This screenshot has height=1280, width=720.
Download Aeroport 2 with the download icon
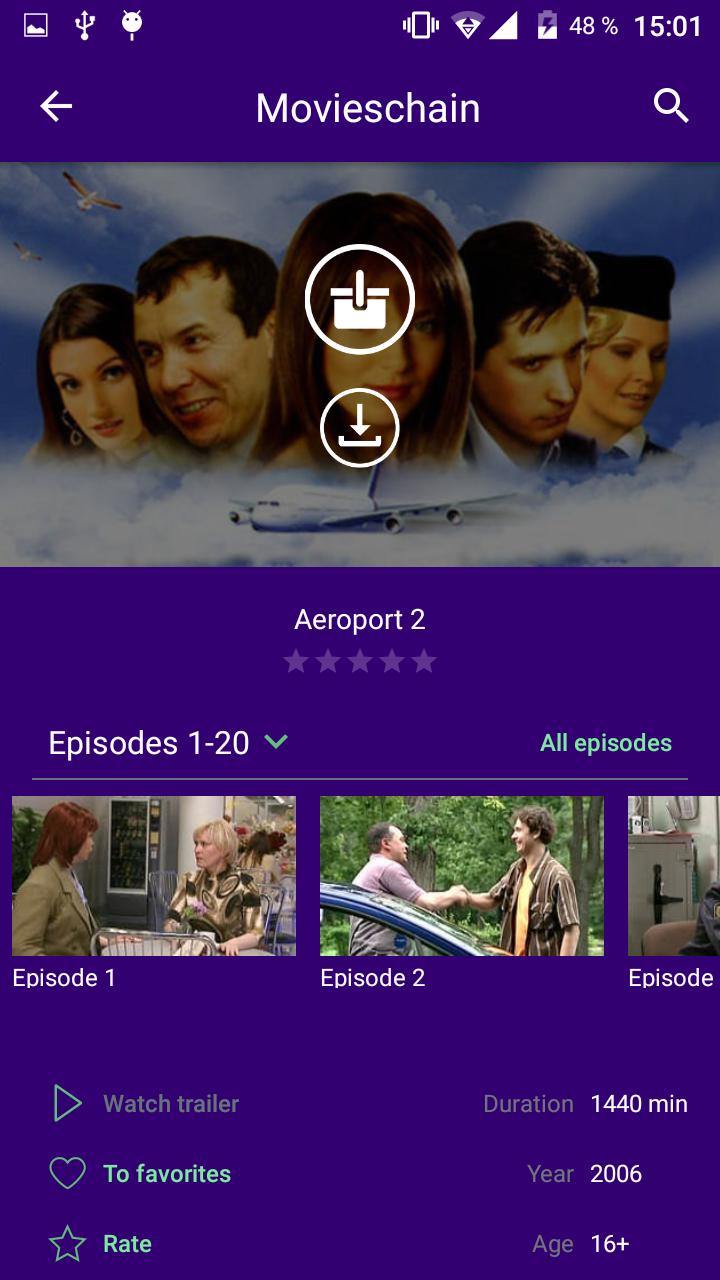click(360, 428)
